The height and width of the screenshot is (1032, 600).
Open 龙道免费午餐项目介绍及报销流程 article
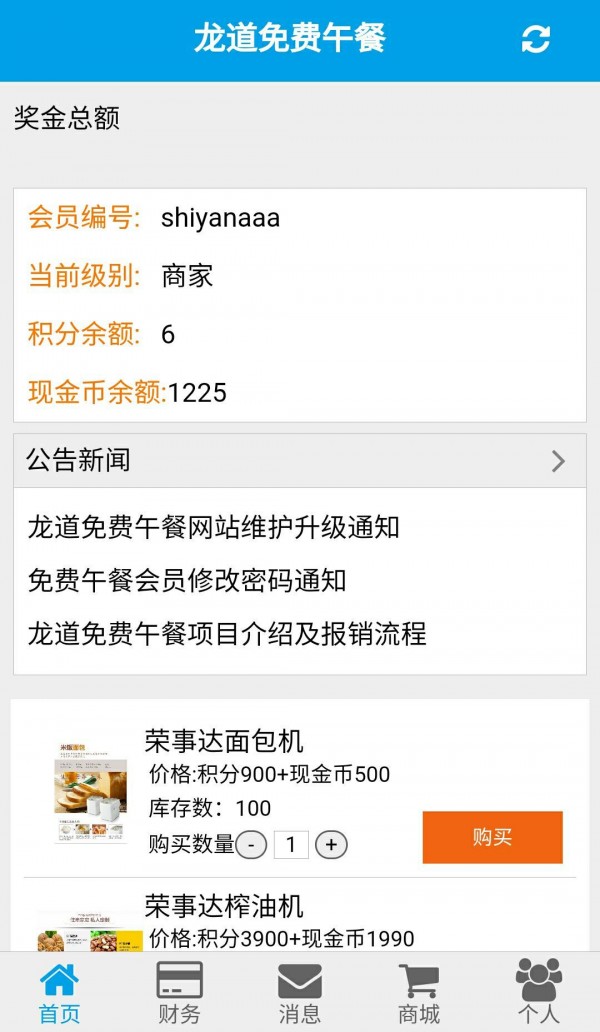tap(227, 633)
